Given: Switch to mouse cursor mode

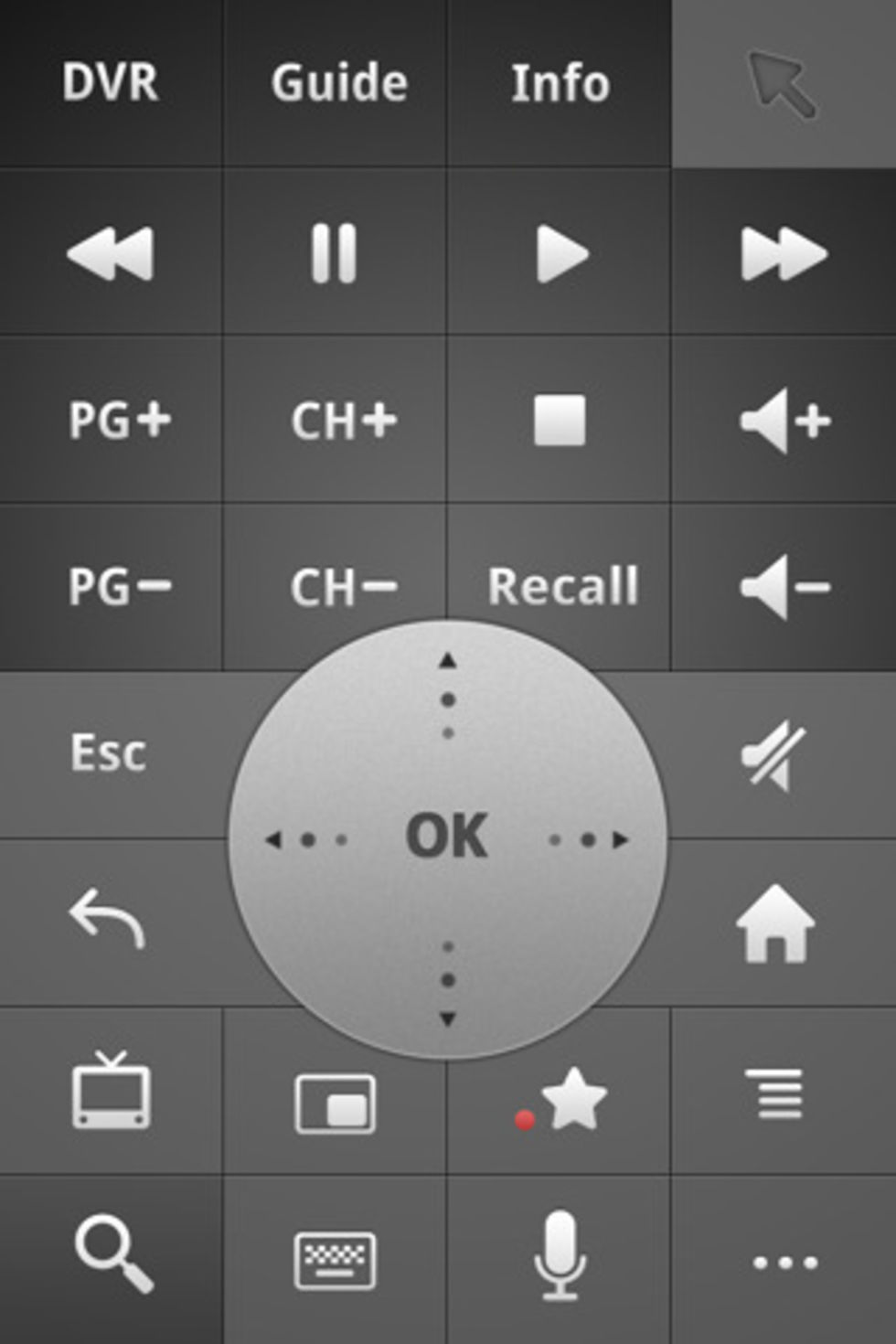Looking at the screenshot, I should click(783, 83).
